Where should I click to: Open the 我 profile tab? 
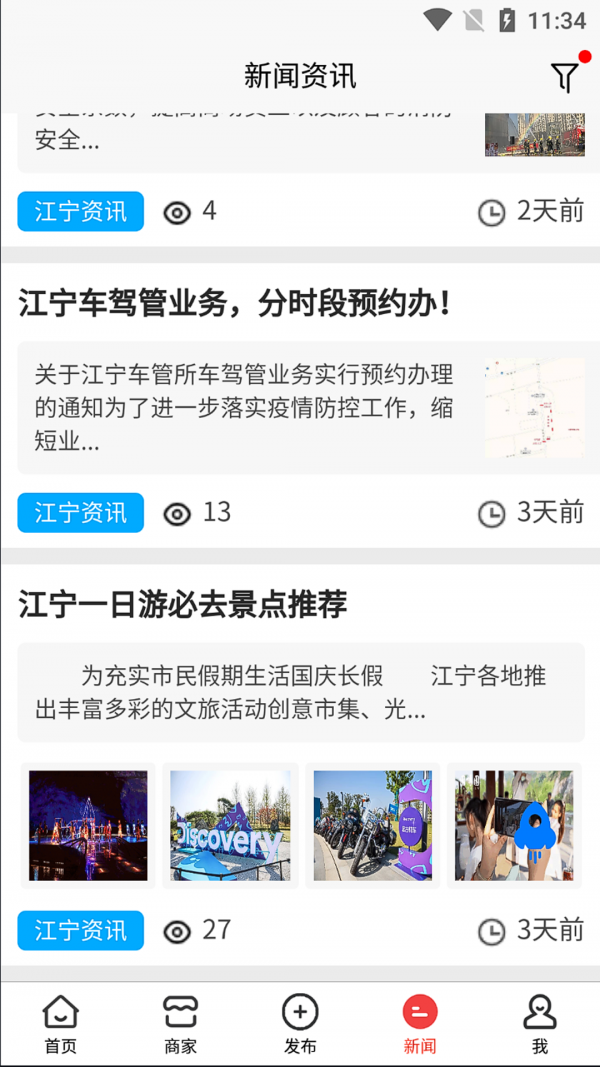pos(540,1025)
